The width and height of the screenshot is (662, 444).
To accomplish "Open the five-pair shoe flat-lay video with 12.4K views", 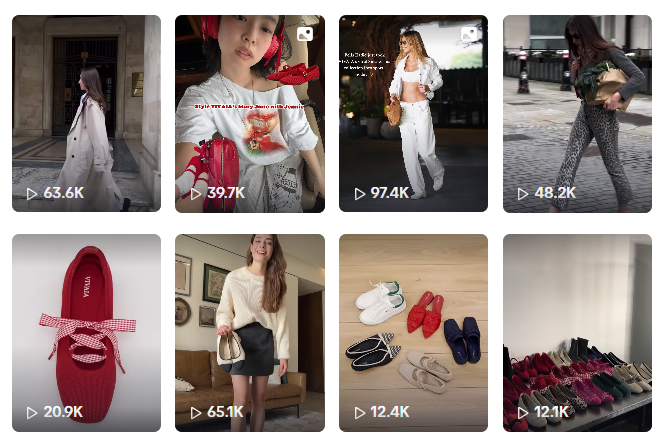I will 413,332.
